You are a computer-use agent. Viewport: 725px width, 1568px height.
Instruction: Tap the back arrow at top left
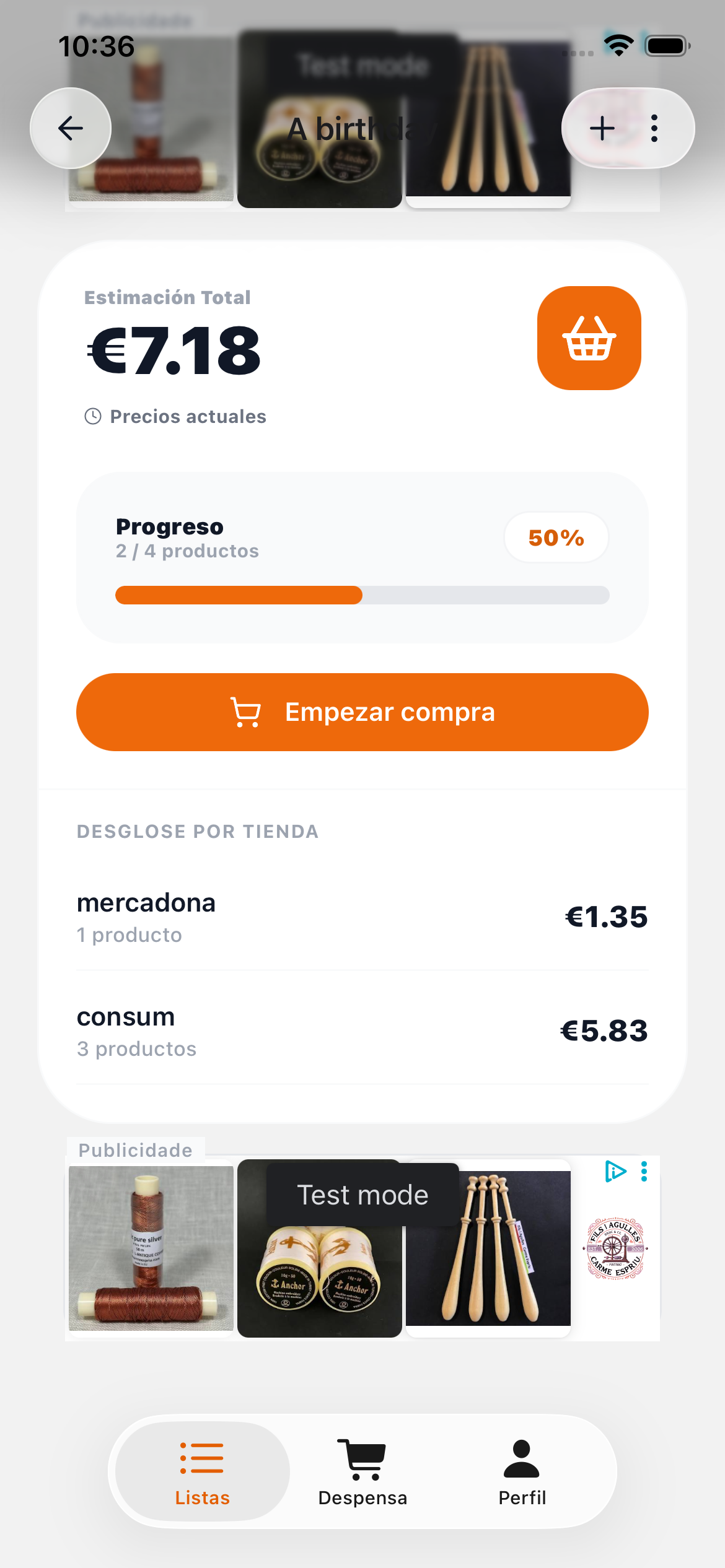pos(70,127)
